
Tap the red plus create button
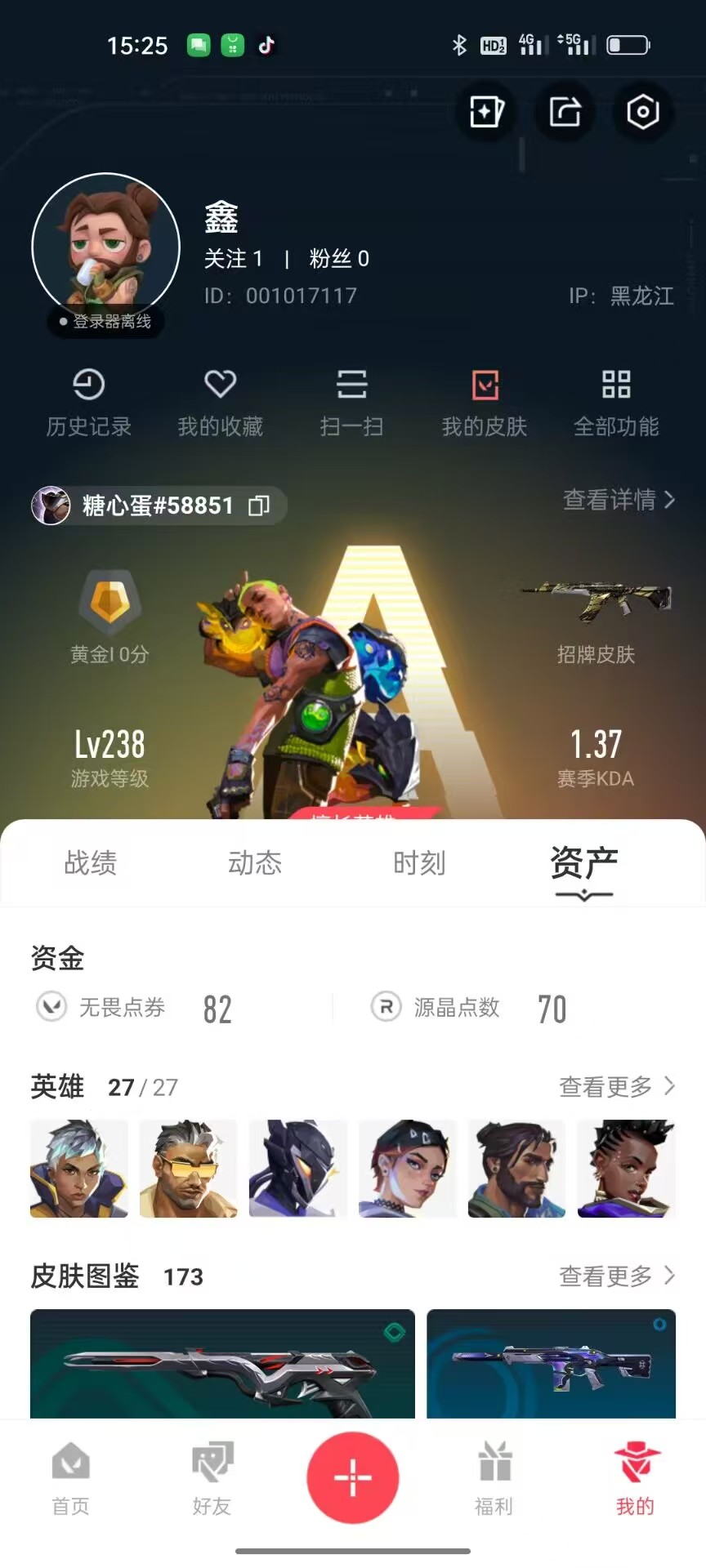coord(352,1477)
